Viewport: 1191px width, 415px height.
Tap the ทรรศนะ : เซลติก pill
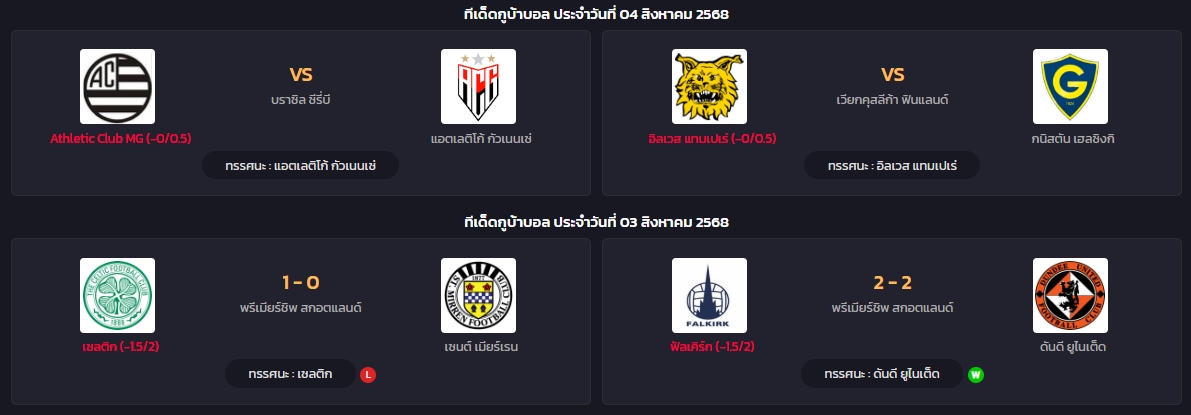(290, 374)
